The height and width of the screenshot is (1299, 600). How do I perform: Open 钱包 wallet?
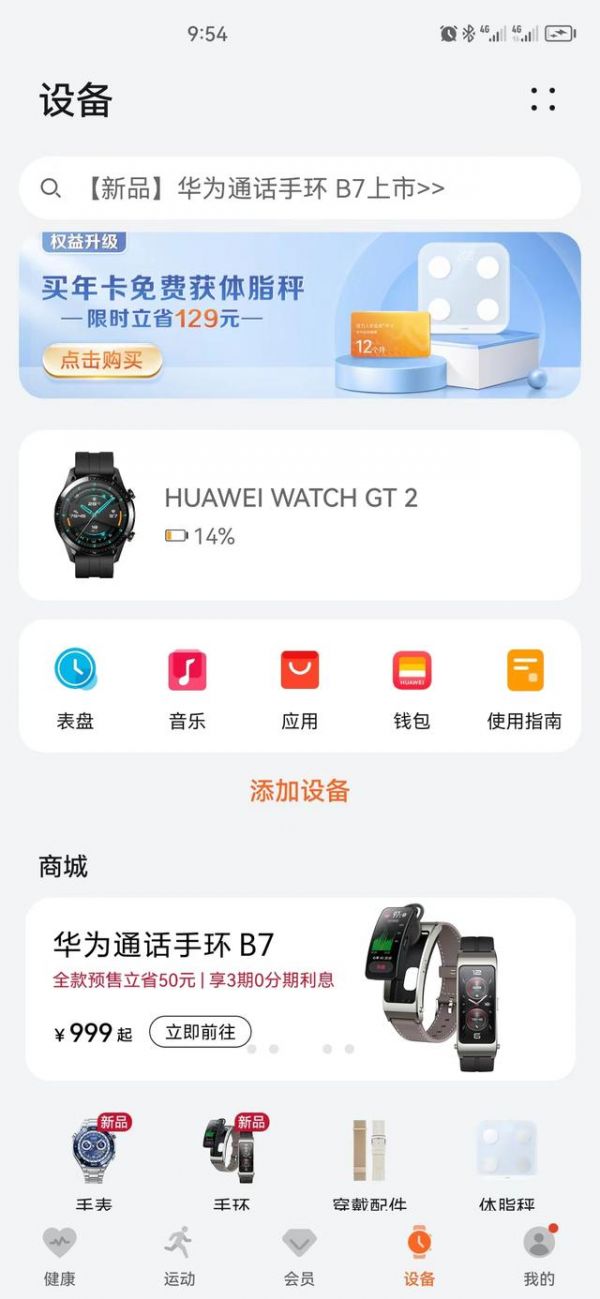(x=411, y=686)
